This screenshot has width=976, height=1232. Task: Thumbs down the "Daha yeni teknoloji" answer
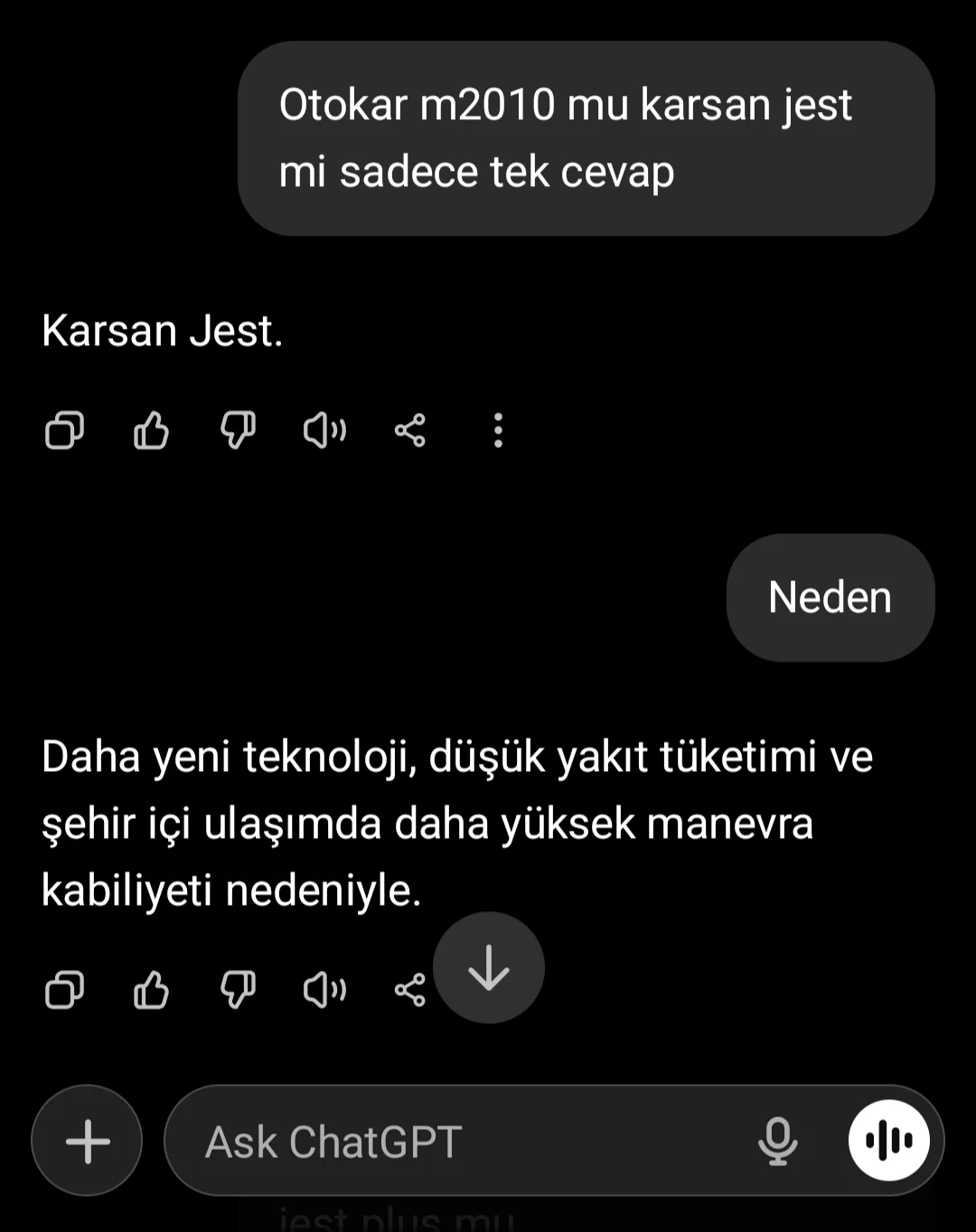[x=238, y=990]
